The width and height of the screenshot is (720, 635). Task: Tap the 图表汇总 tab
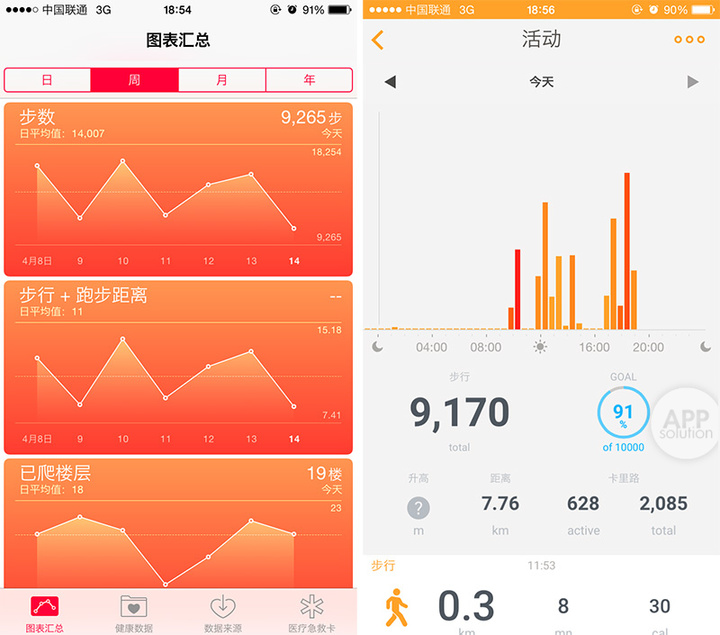[x=44, y=612]
